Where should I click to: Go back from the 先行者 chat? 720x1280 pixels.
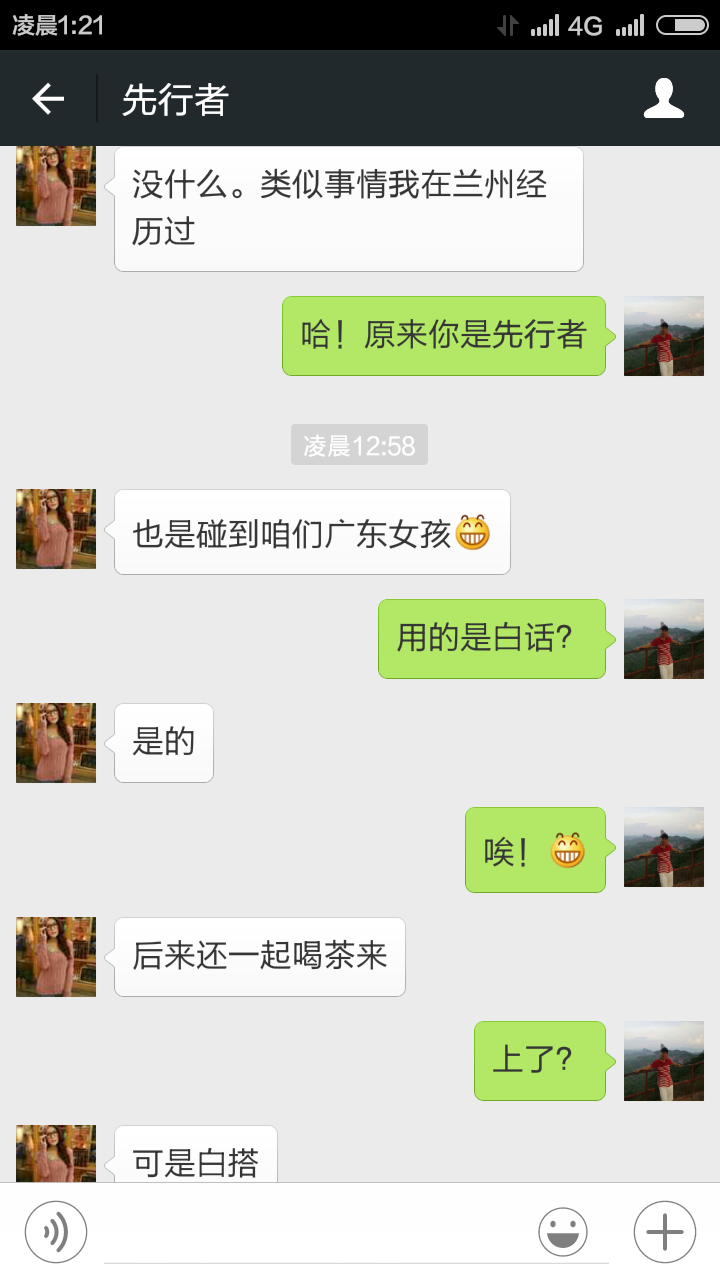(x=48, y=99)
